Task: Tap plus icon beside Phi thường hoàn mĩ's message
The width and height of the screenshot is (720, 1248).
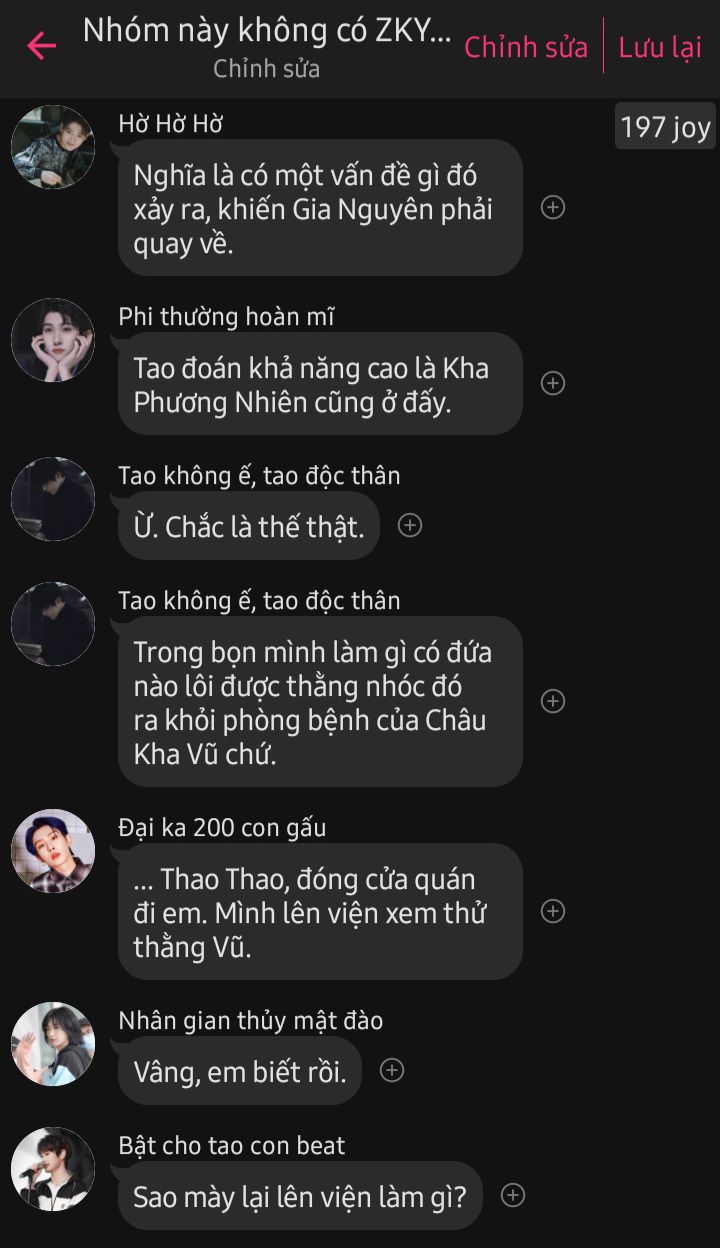Action: click(x=553, y=383)
